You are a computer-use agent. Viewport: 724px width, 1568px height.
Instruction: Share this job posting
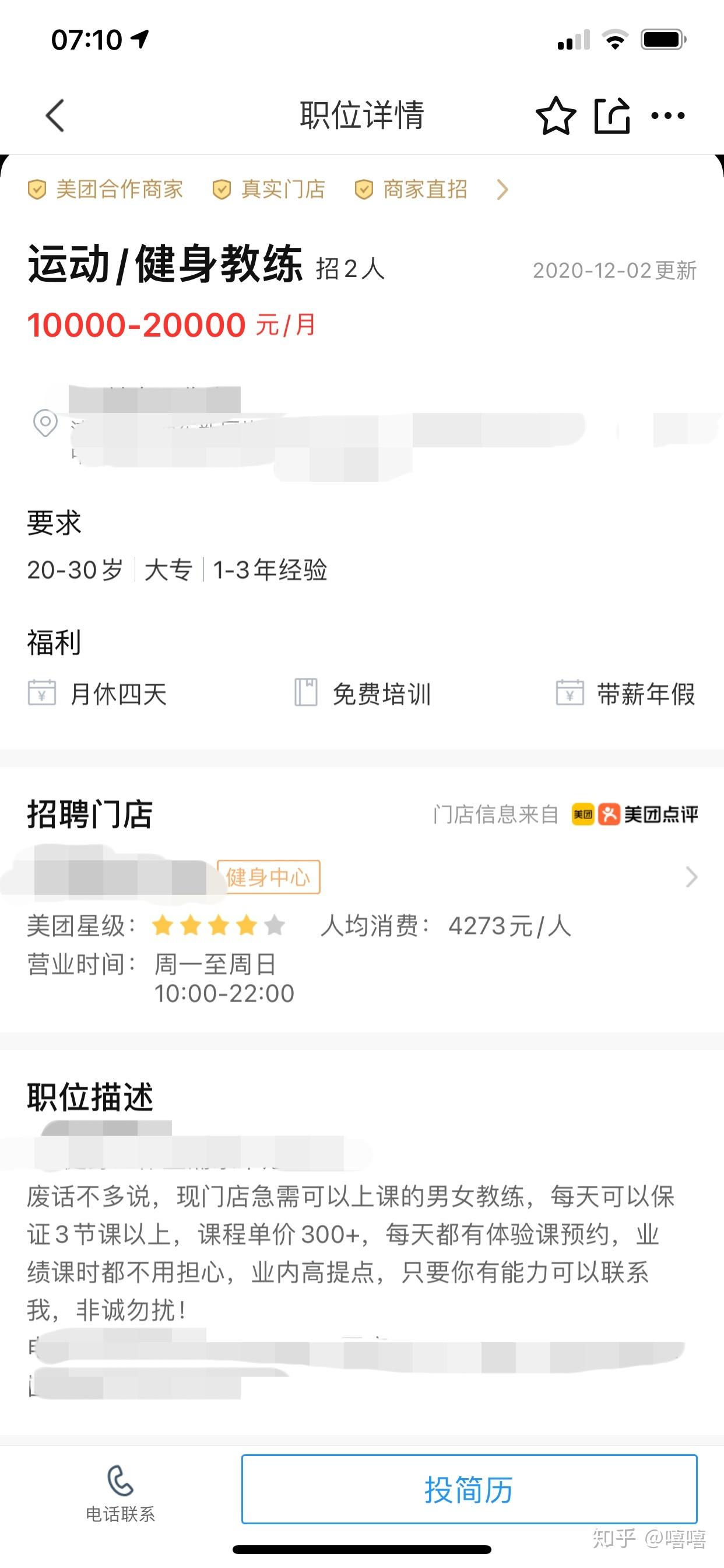tap(611, 115)
